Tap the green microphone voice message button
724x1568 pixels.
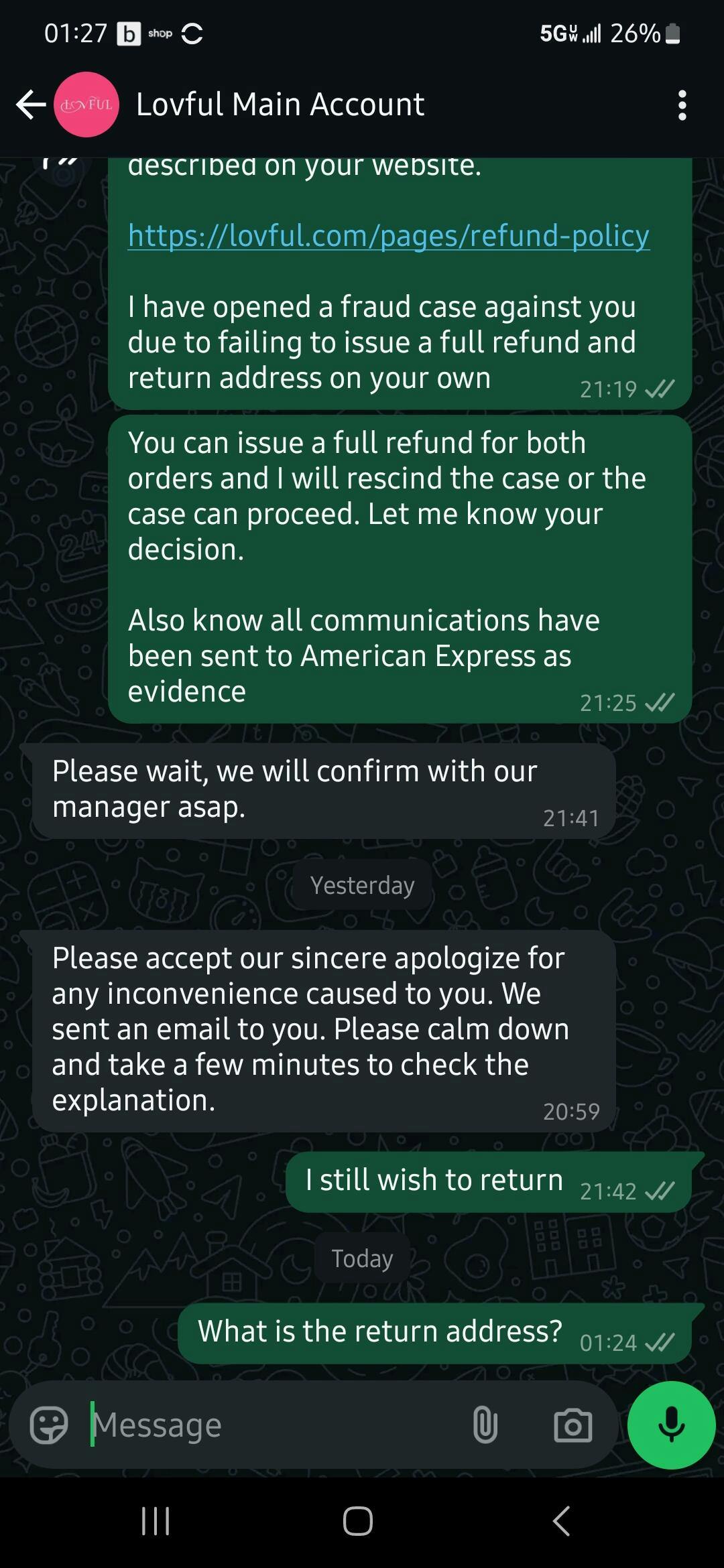[671, 1425]
